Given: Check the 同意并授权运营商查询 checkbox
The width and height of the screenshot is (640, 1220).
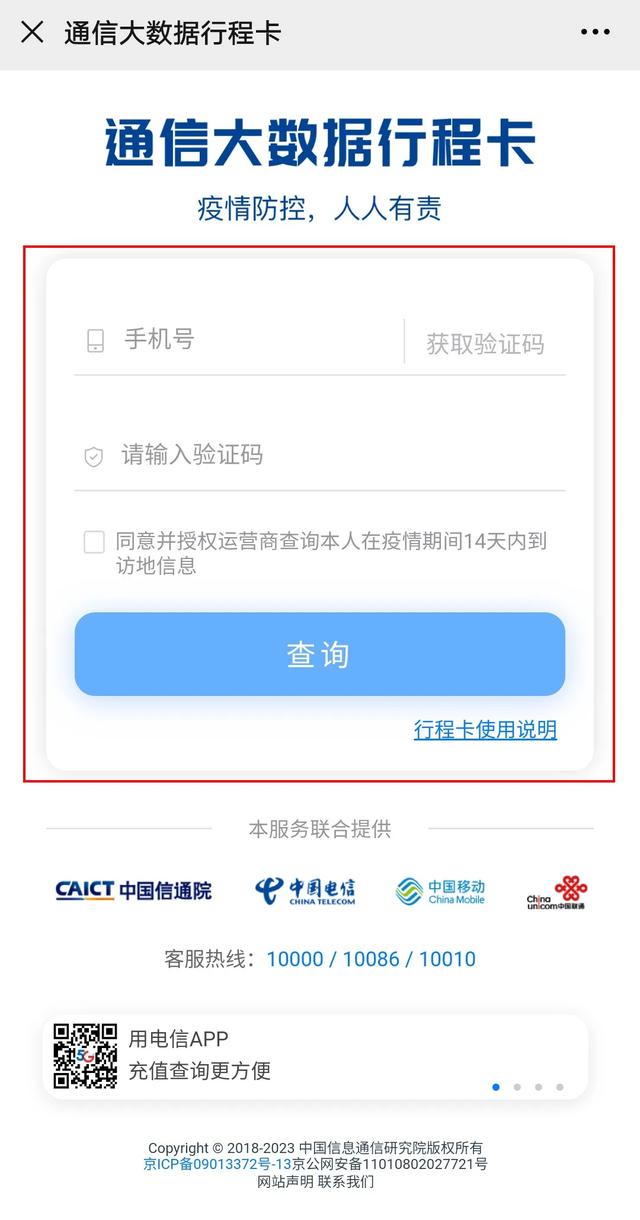Looking at the screenshot, I should (x=94, y=542).
